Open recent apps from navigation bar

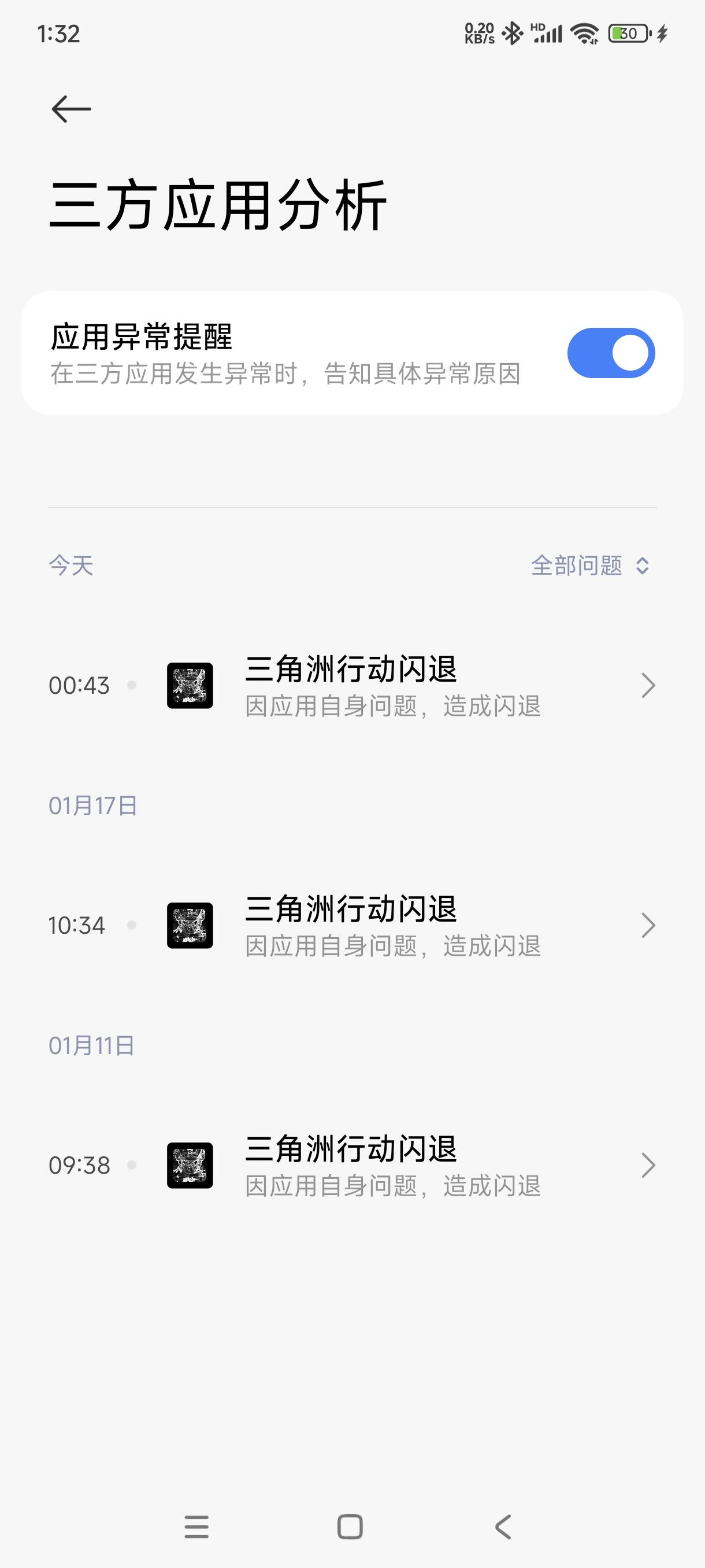coord(196,1526)
